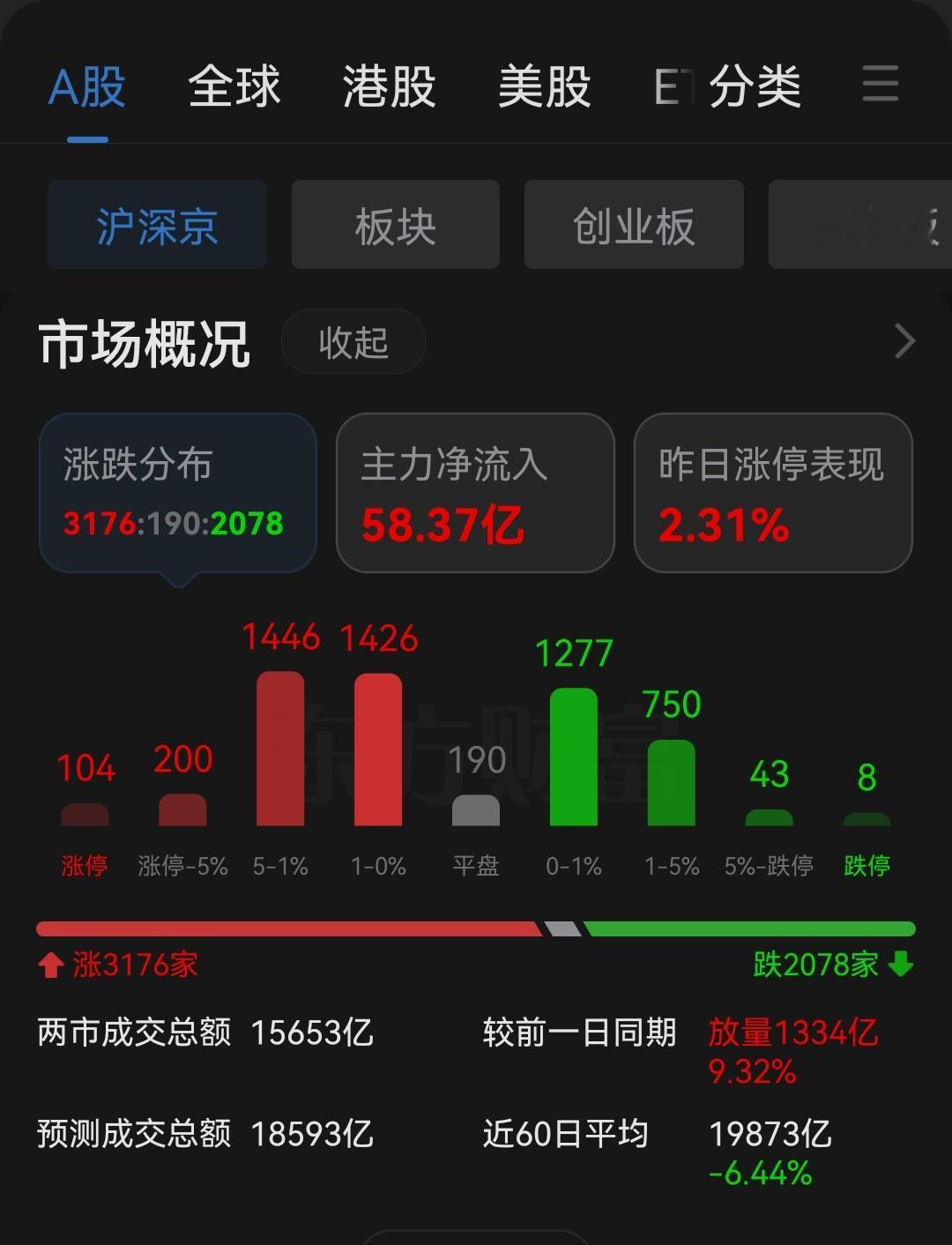Switch to the 全球 tab
The height and width of the screenshot is (1245, 952).
click(x=234, y=86)
